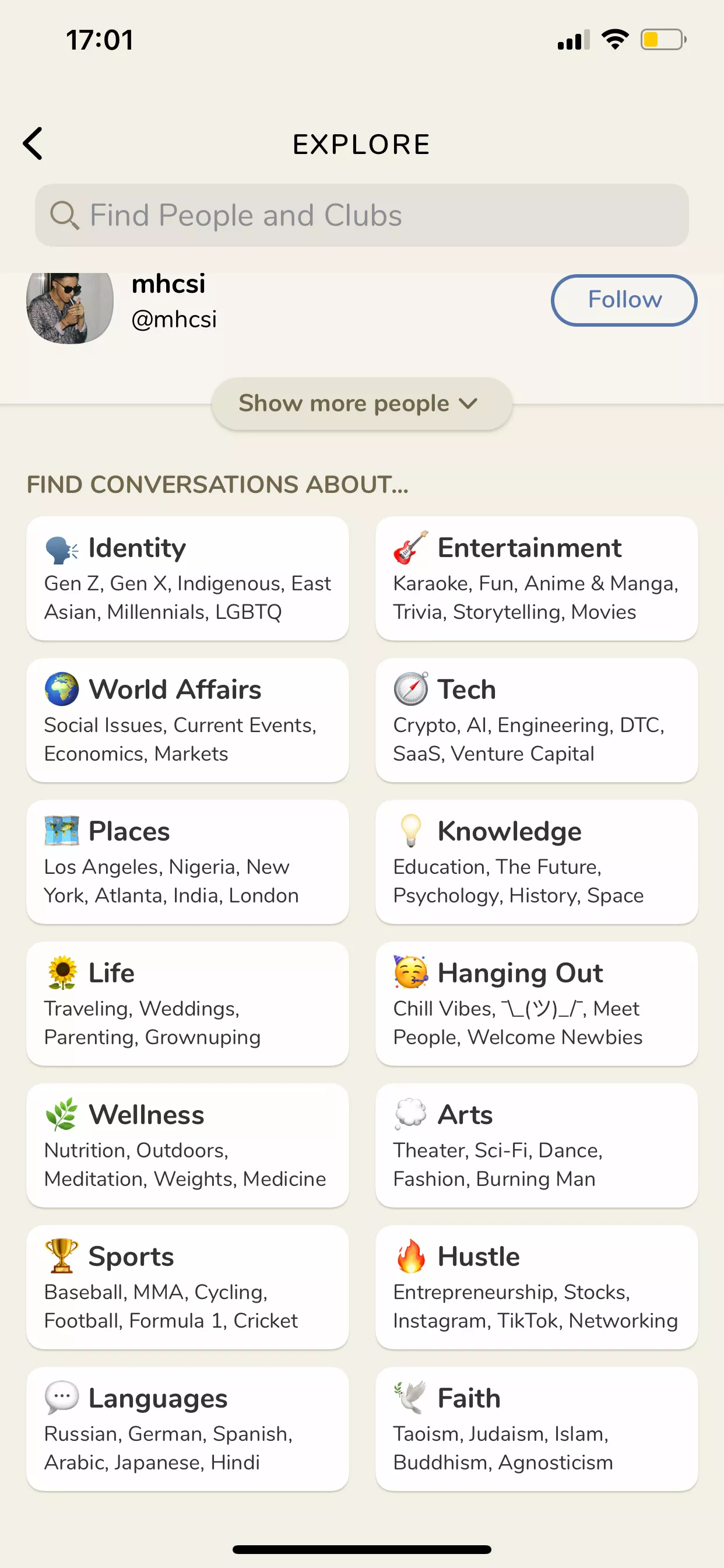Go back using the back arrow
The height and width of the screenshot is (1568, 724).
point(33,143)
